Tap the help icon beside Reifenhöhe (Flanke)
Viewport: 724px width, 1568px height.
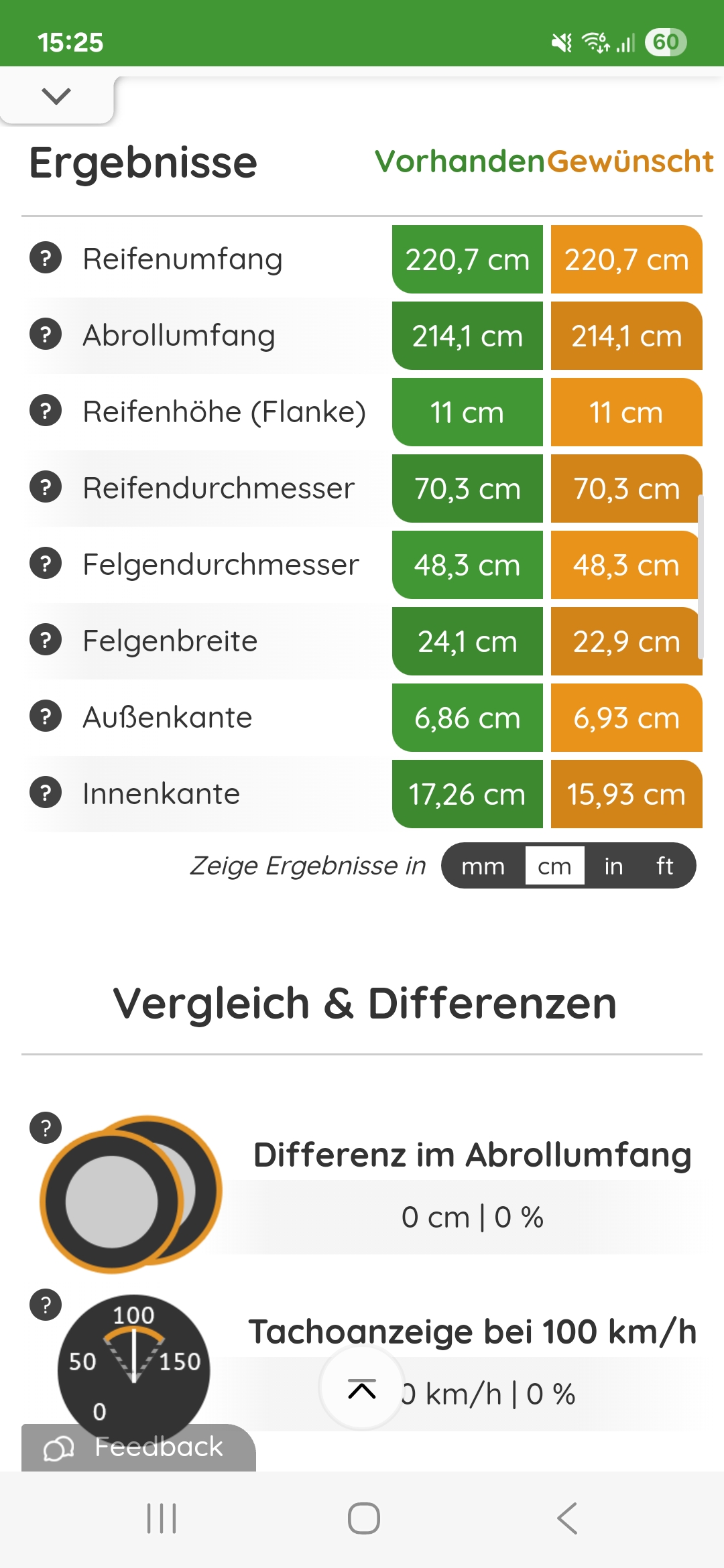click(x=46, y=411)
